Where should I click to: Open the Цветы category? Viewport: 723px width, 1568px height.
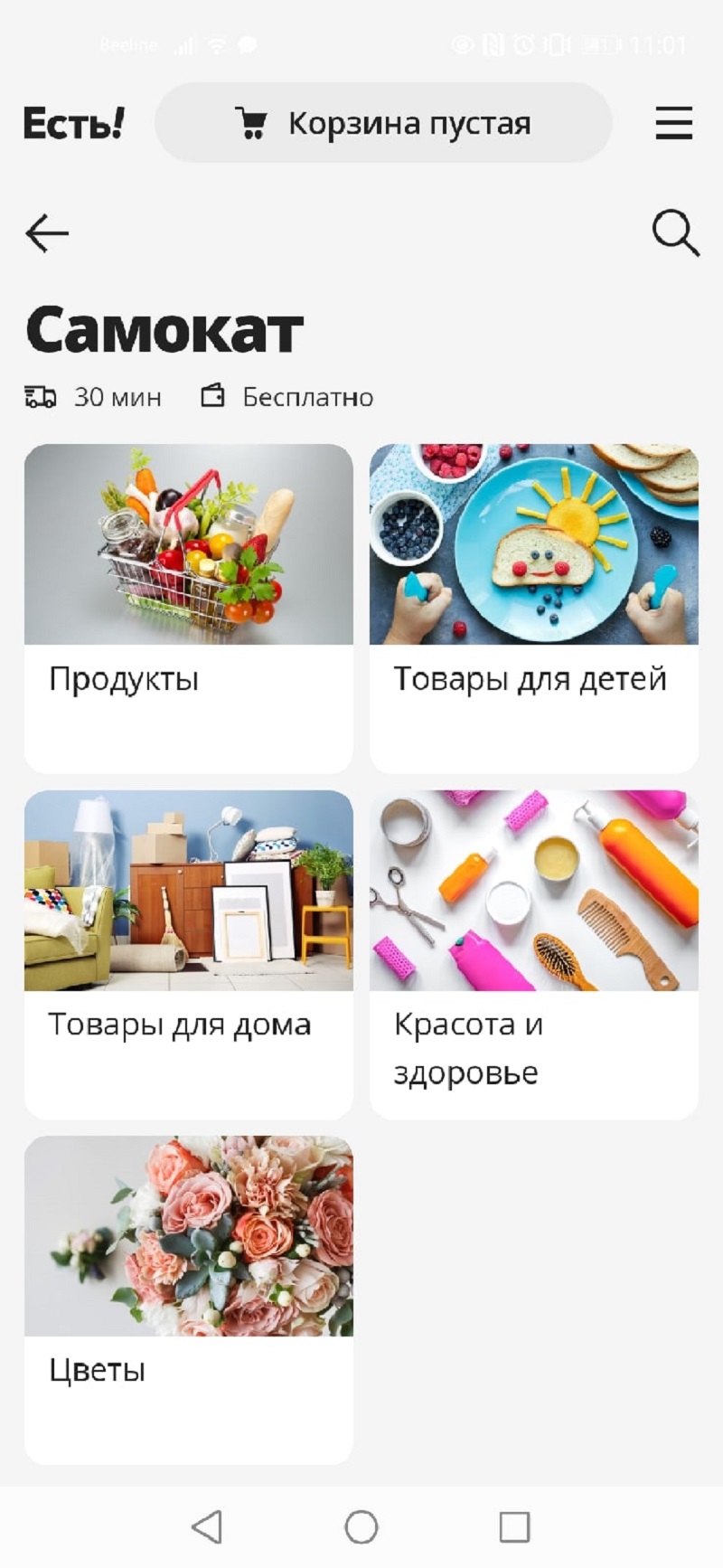point(188,1299)
